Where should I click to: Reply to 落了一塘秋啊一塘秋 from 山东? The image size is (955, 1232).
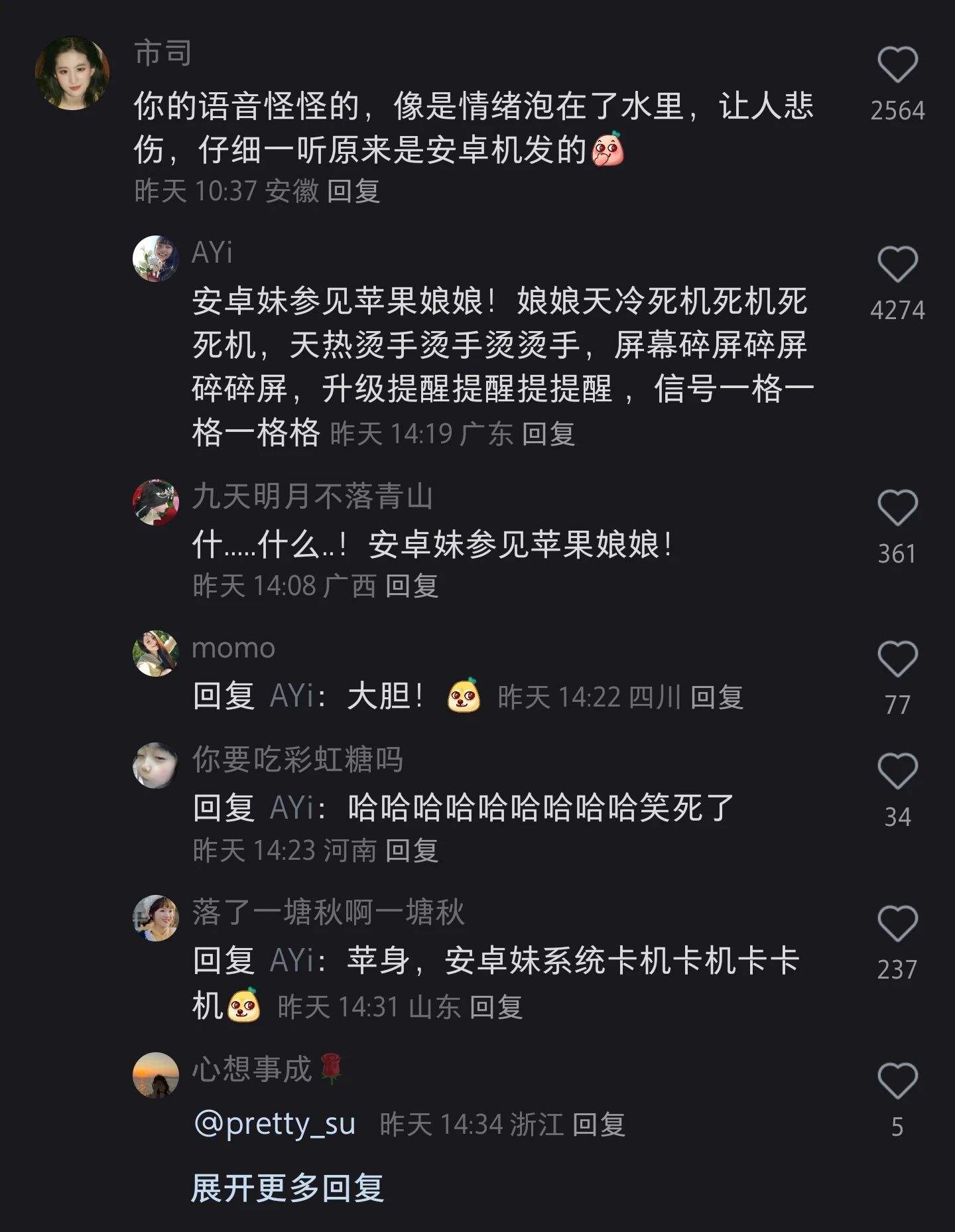coord(496,1007)
